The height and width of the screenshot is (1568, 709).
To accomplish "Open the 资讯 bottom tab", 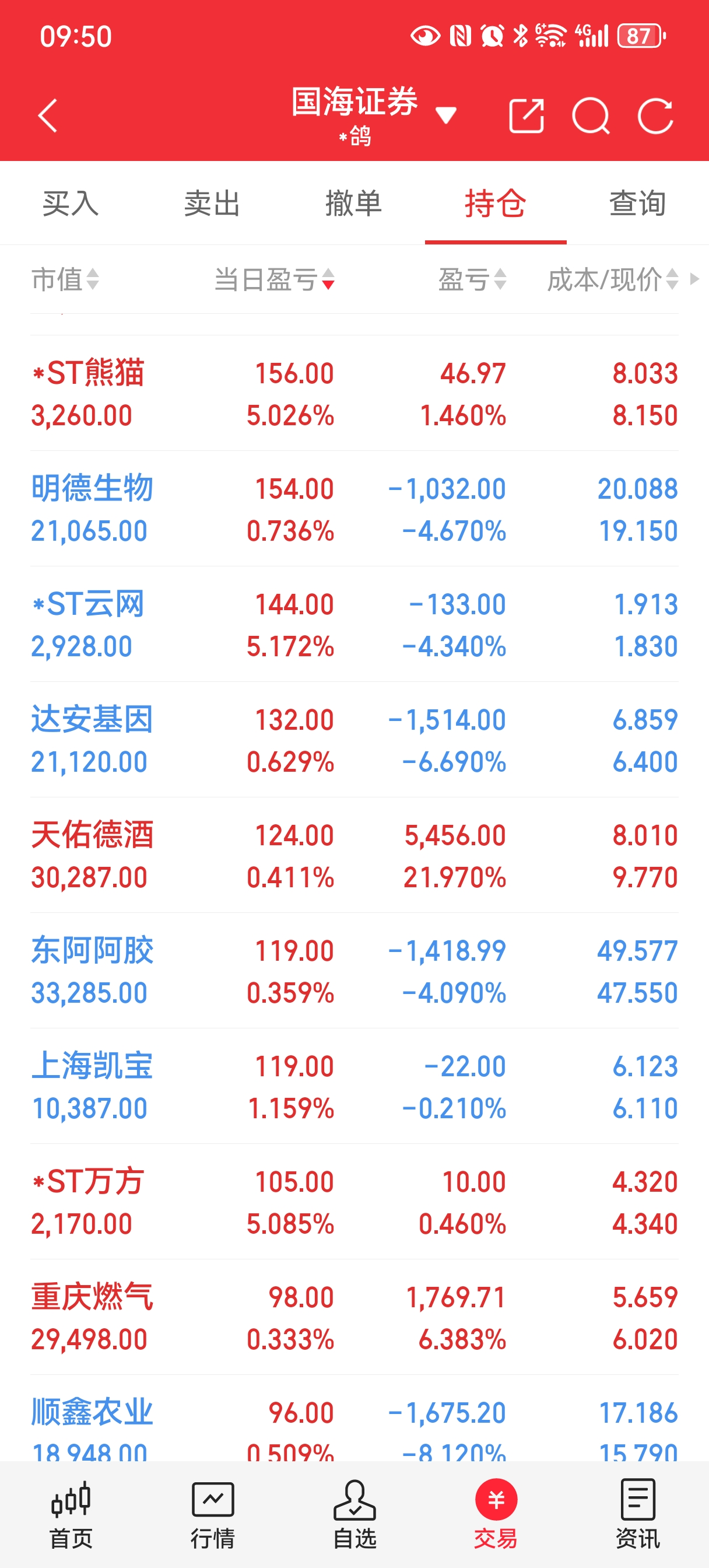I will [x=637, y=1515].
